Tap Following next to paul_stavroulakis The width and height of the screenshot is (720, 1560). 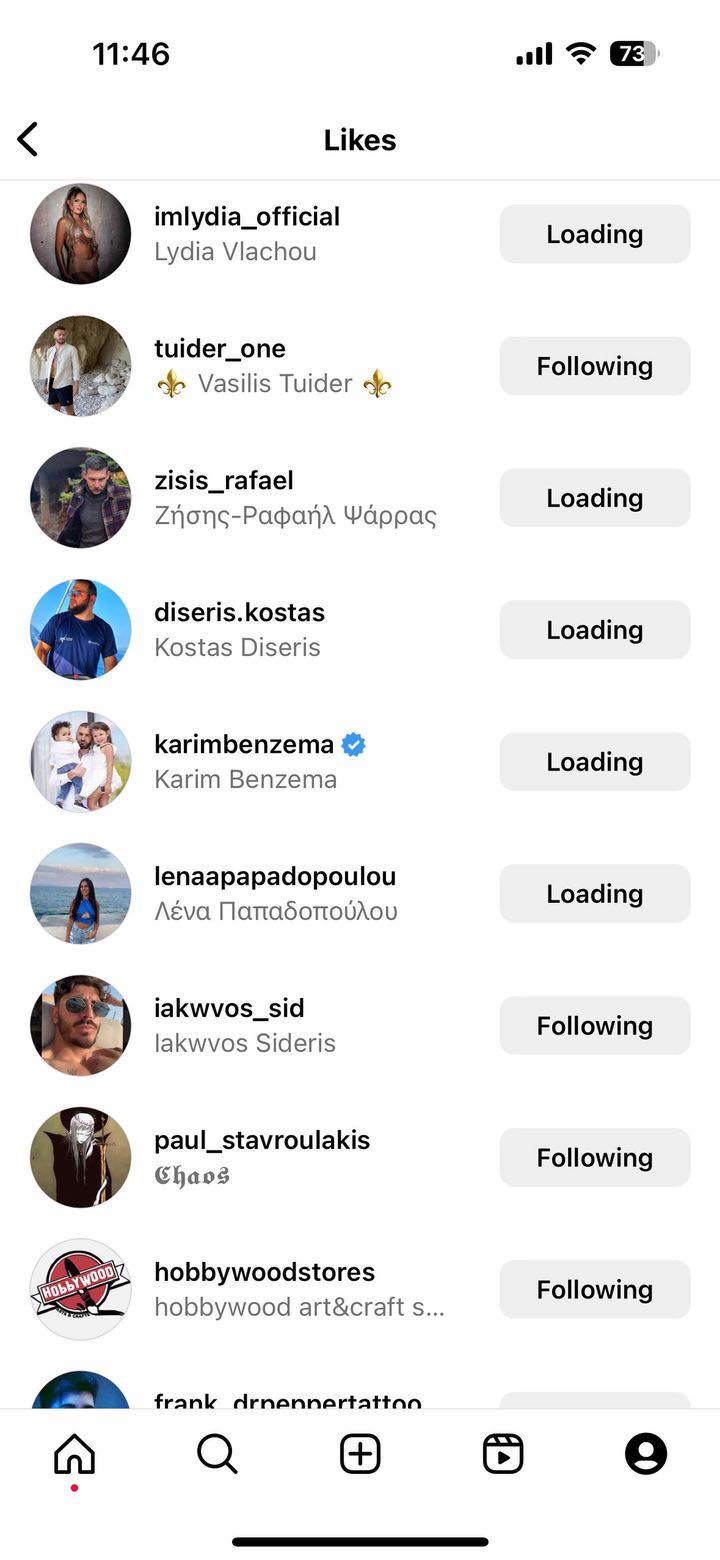click(x=594, y=1158)
